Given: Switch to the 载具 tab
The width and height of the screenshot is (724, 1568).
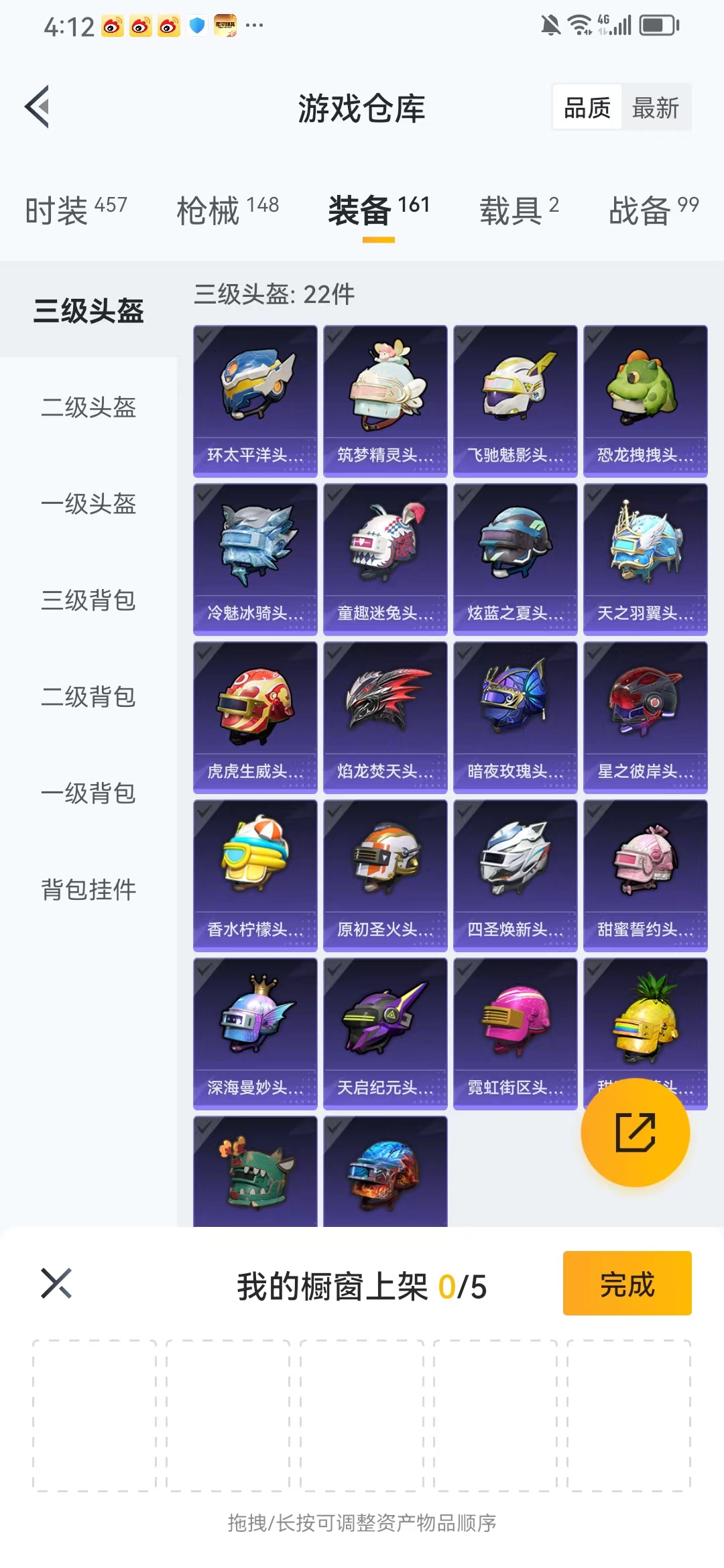Looking at the screenshot, I should point(519,210).
